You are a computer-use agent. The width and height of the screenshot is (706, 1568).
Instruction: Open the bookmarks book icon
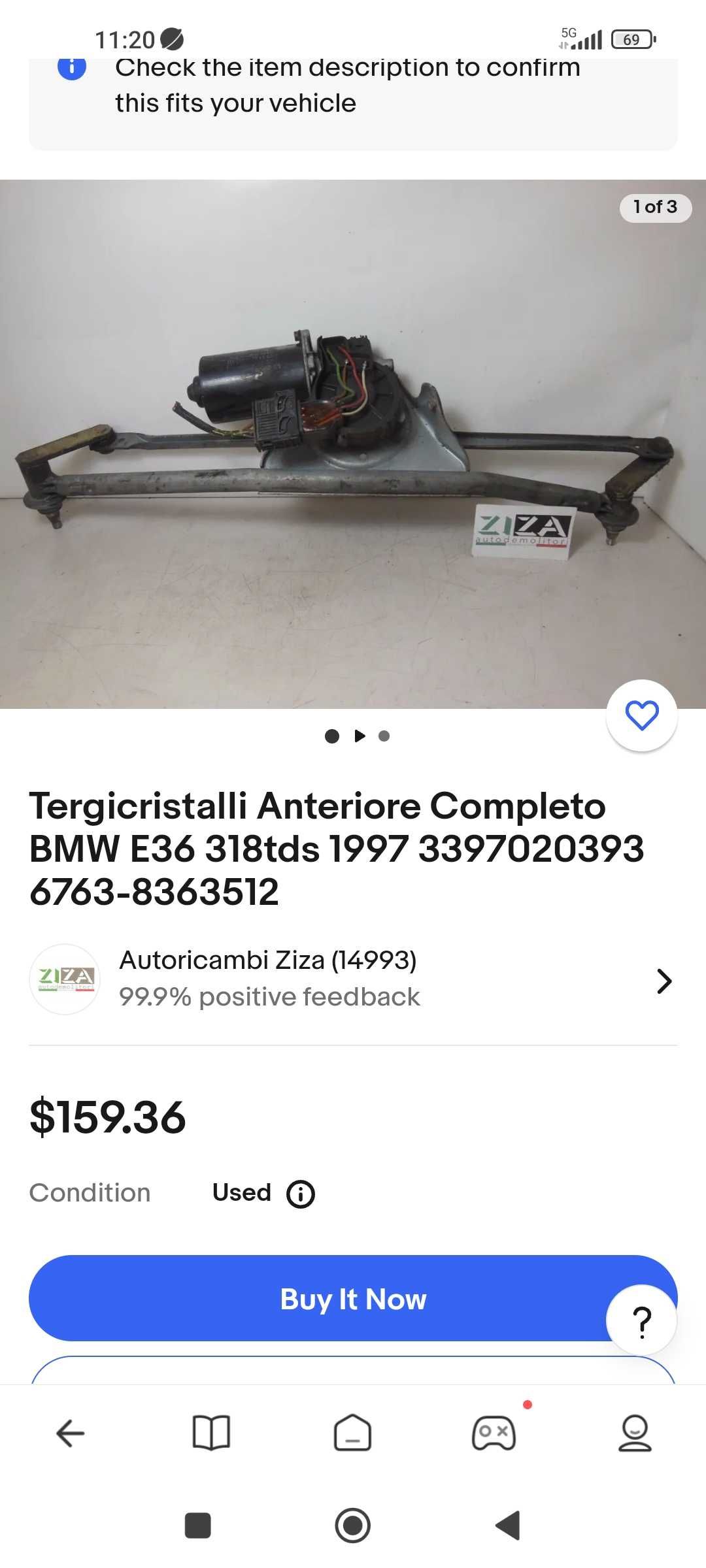click(211, 1433)
